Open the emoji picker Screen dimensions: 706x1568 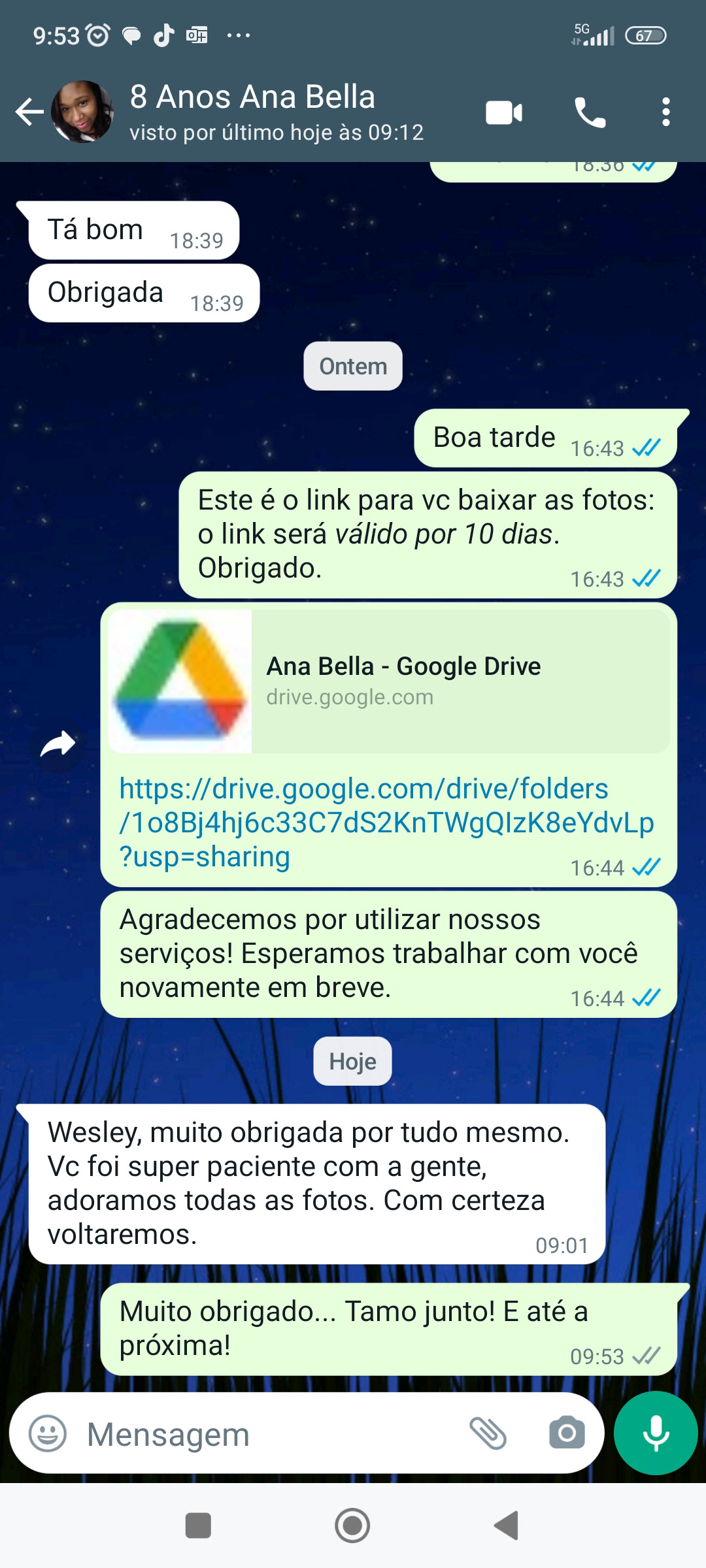coord(48,1434)
